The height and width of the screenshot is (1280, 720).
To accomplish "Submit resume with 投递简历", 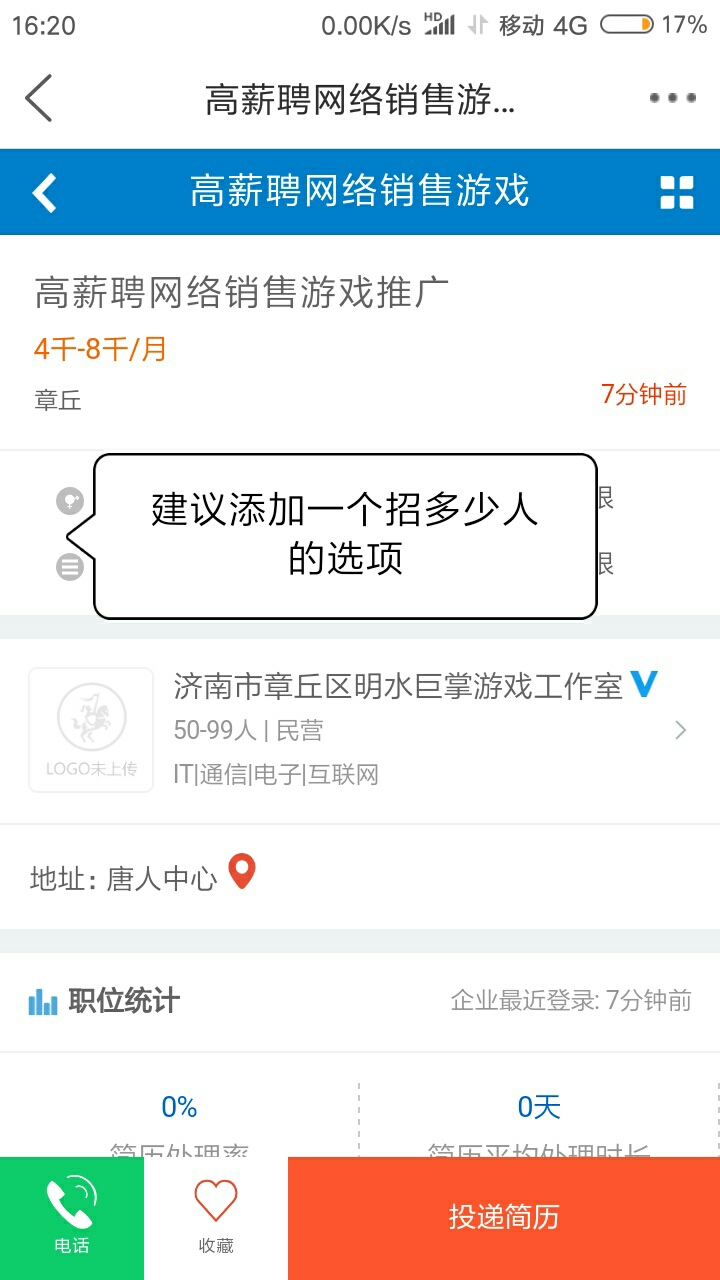I will point(503,1218).
